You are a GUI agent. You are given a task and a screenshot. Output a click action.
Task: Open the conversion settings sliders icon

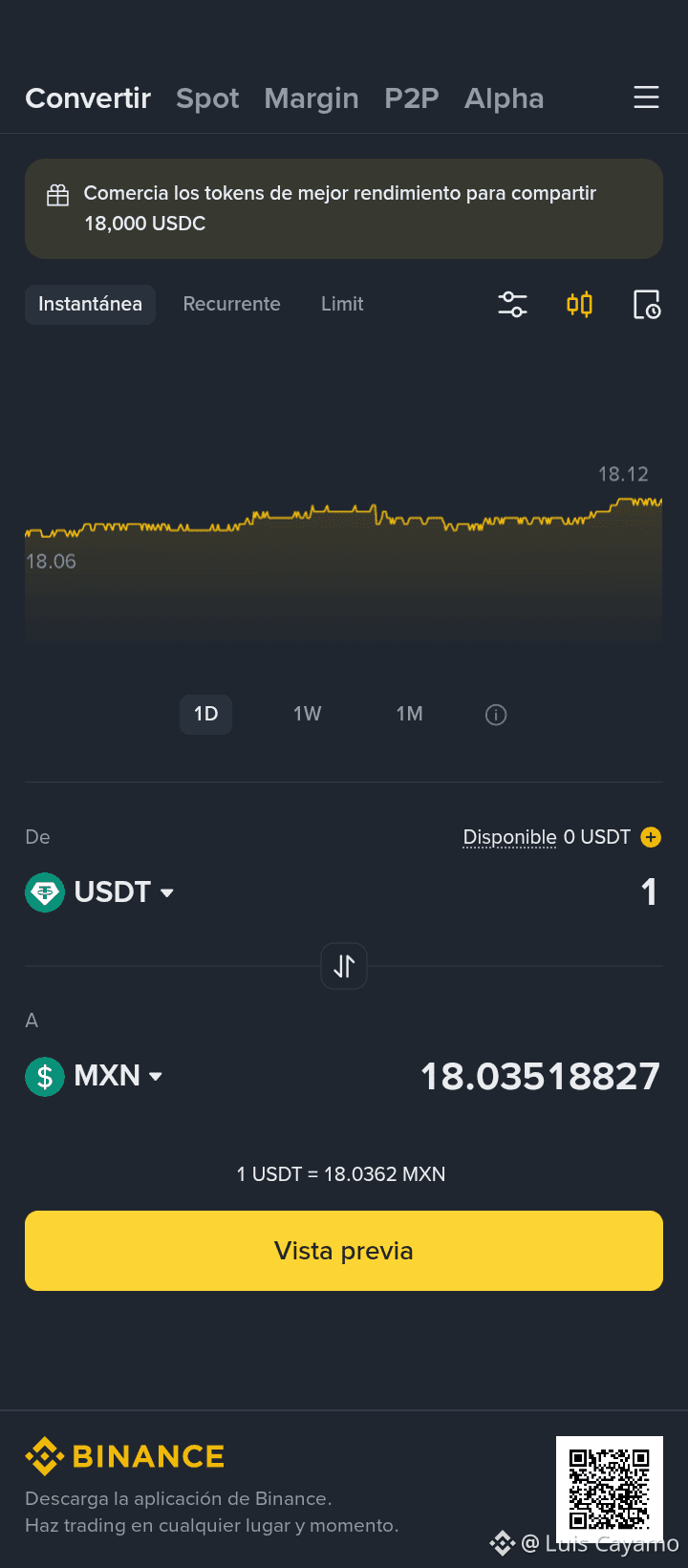tap(512, 305)
